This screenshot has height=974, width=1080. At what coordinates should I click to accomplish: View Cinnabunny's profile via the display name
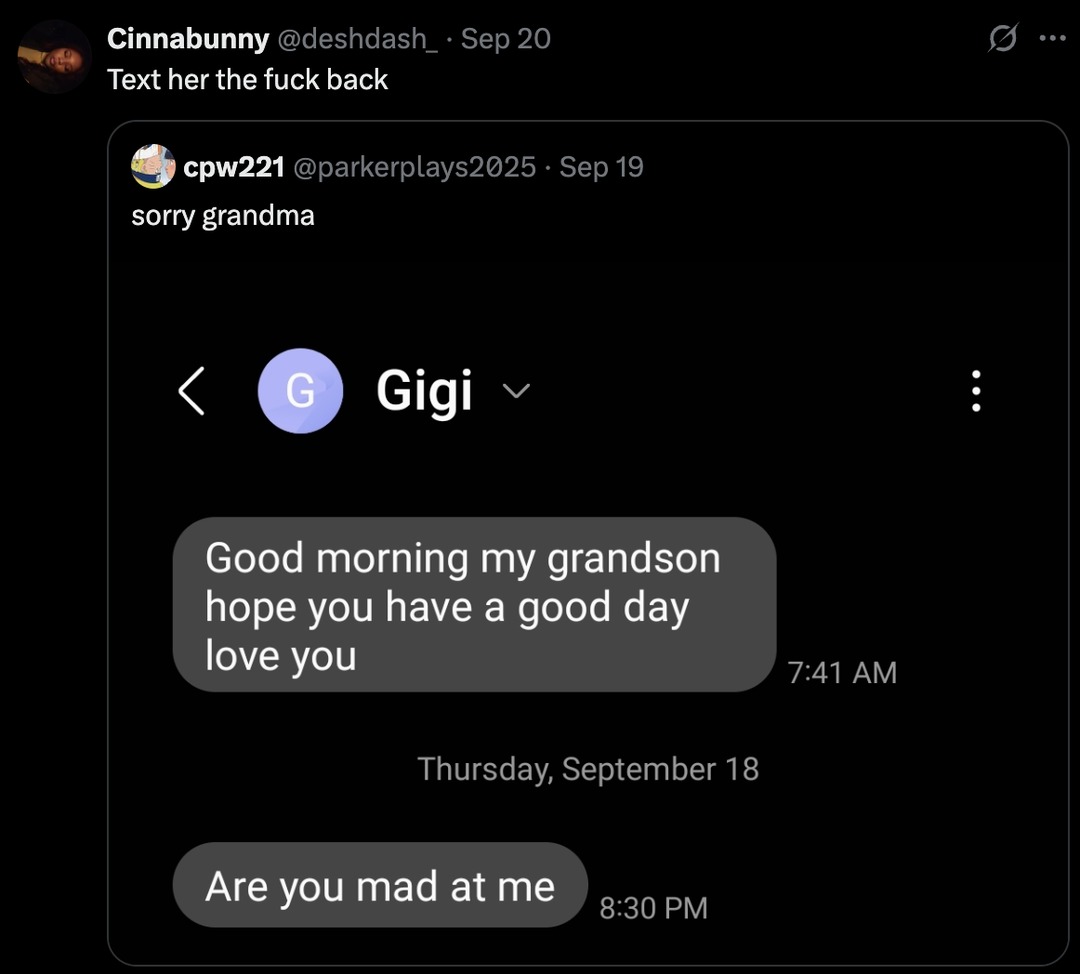pos(187,39)
